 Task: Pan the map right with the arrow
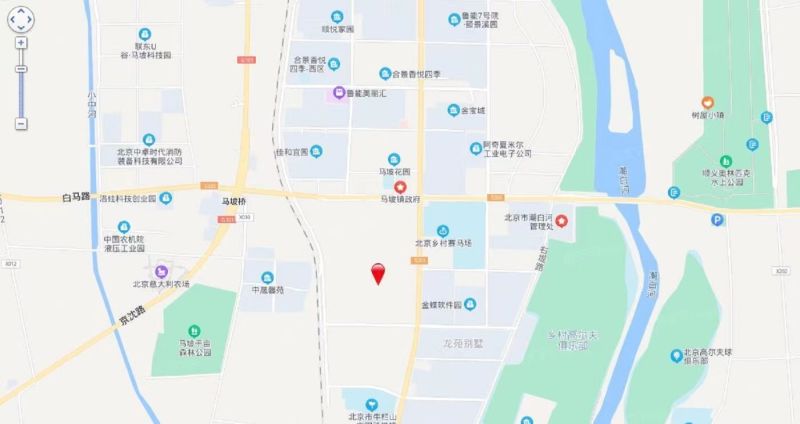[29, 18]
